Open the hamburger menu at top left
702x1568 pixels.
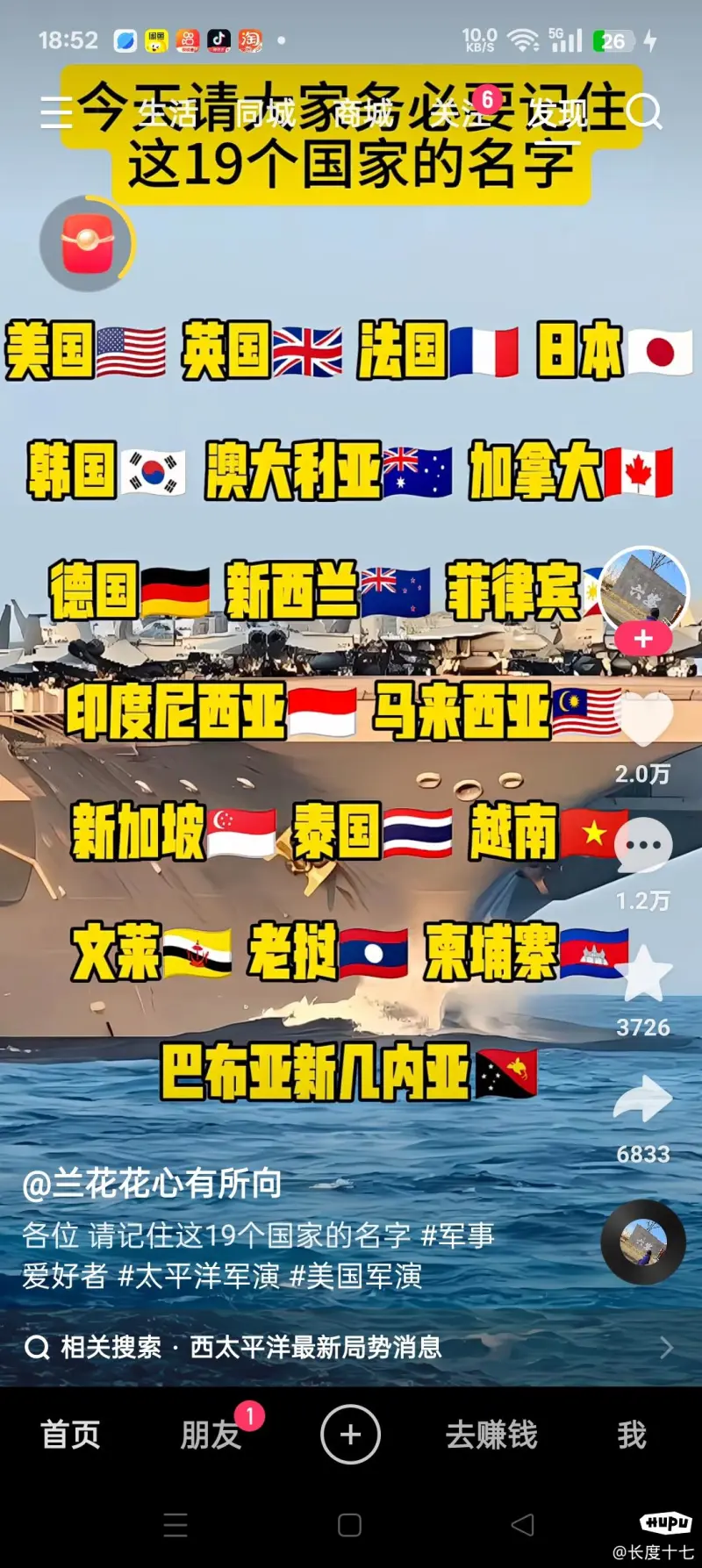click(56, 112)
